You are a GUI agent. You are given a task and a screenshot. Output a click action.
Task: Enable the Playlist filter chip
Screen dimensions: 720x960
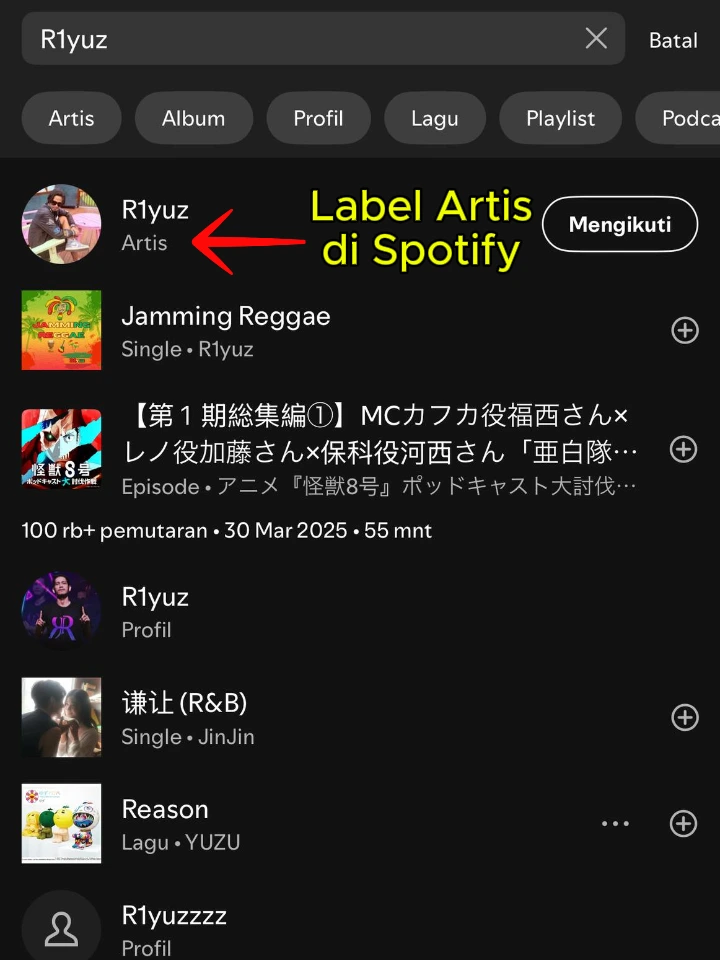pyautogui.click(x=560, y=118)
